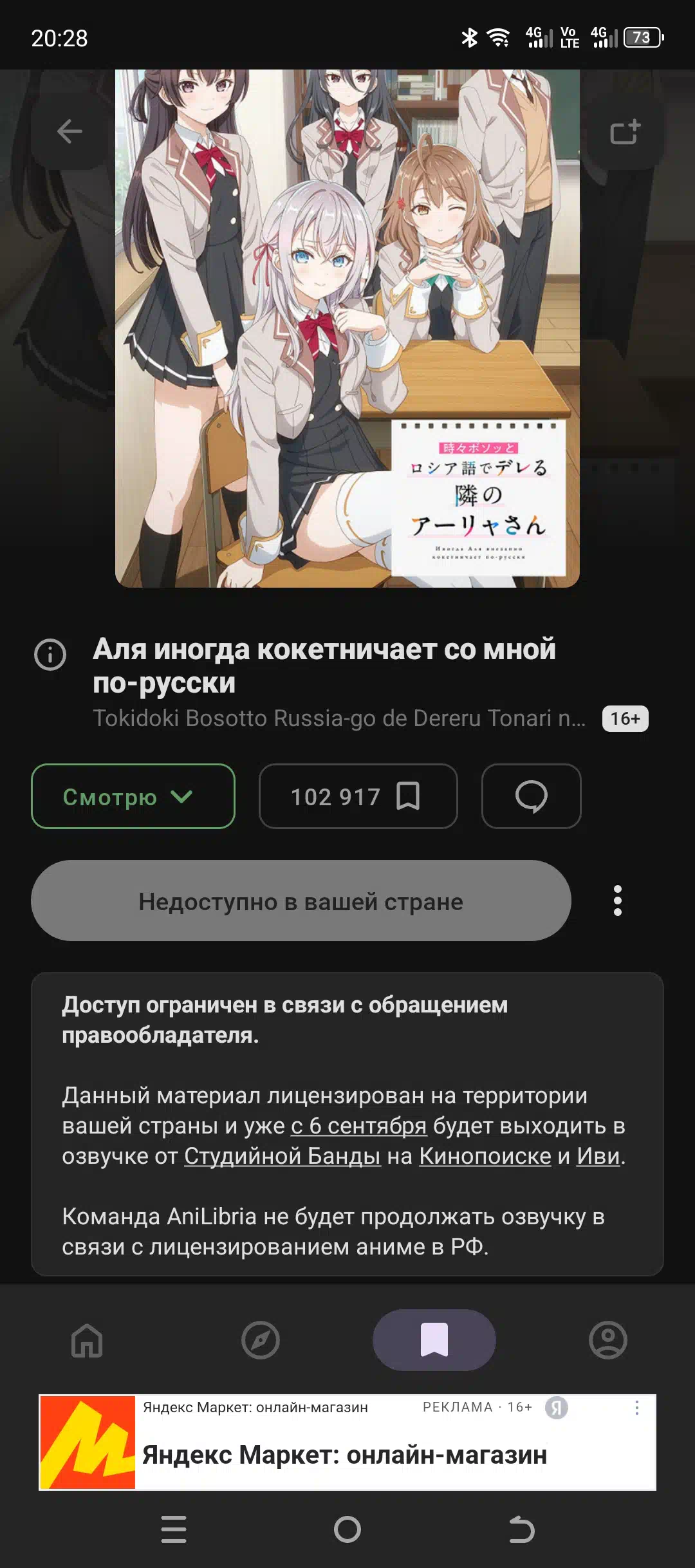Viewport: 695px width, 1568px height.
Task: Open the Студийной Банды link
Action: click(x=283, y=1156)
